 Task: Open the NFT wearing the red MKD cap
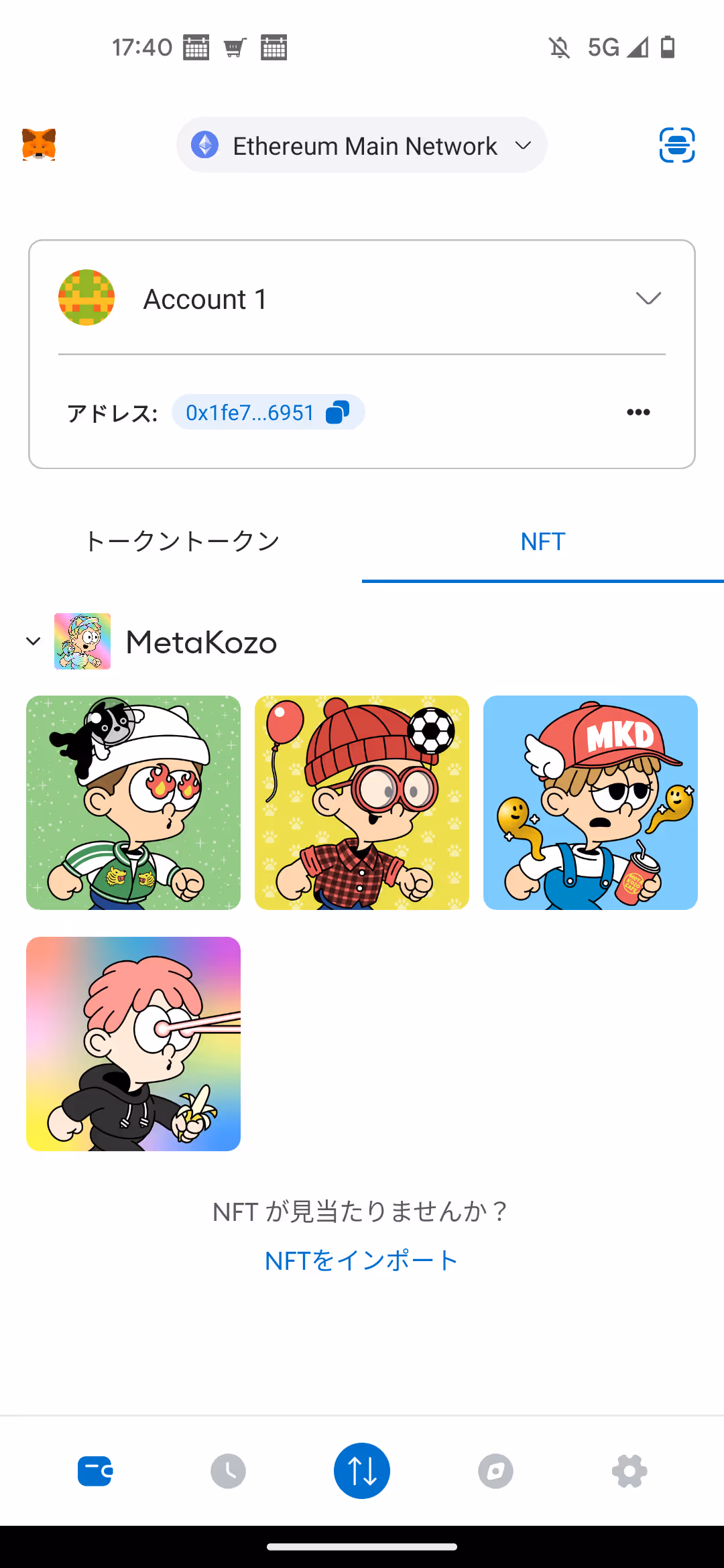(590, 802)
